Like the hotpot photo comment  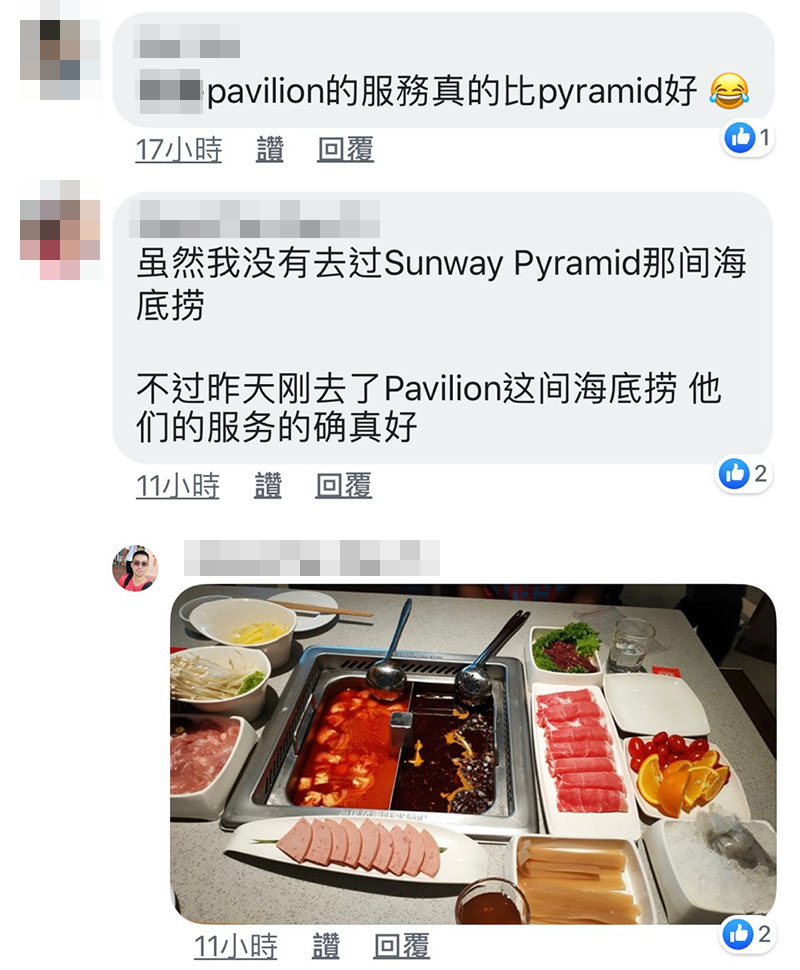click(x=326, y=946)
